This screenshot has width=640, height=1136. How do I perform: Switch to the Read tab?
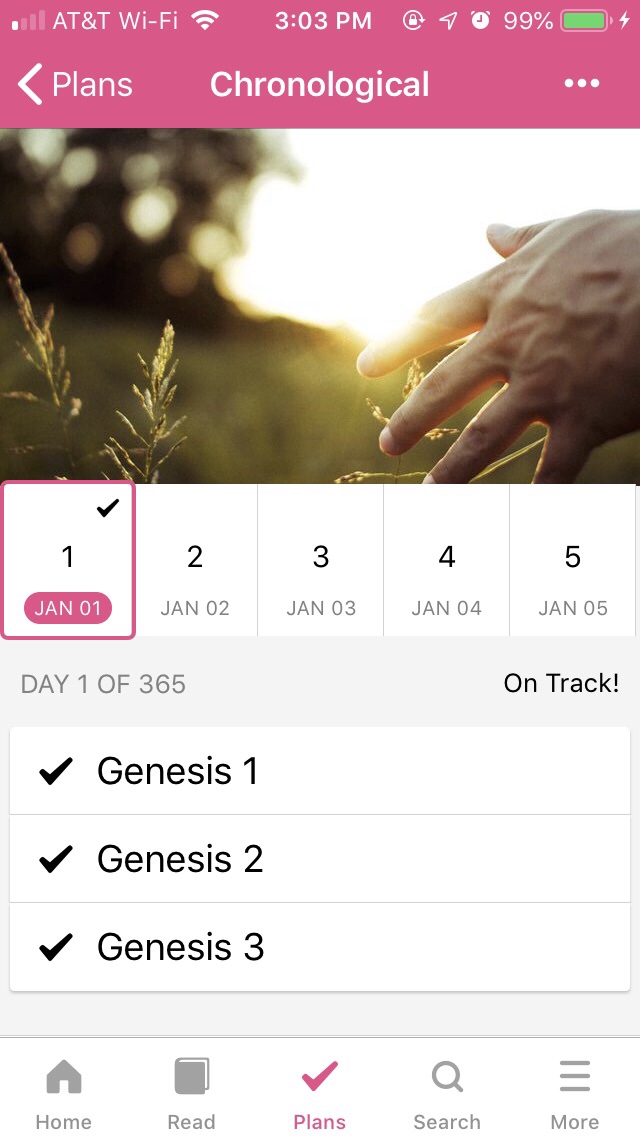coord(191,1094)
